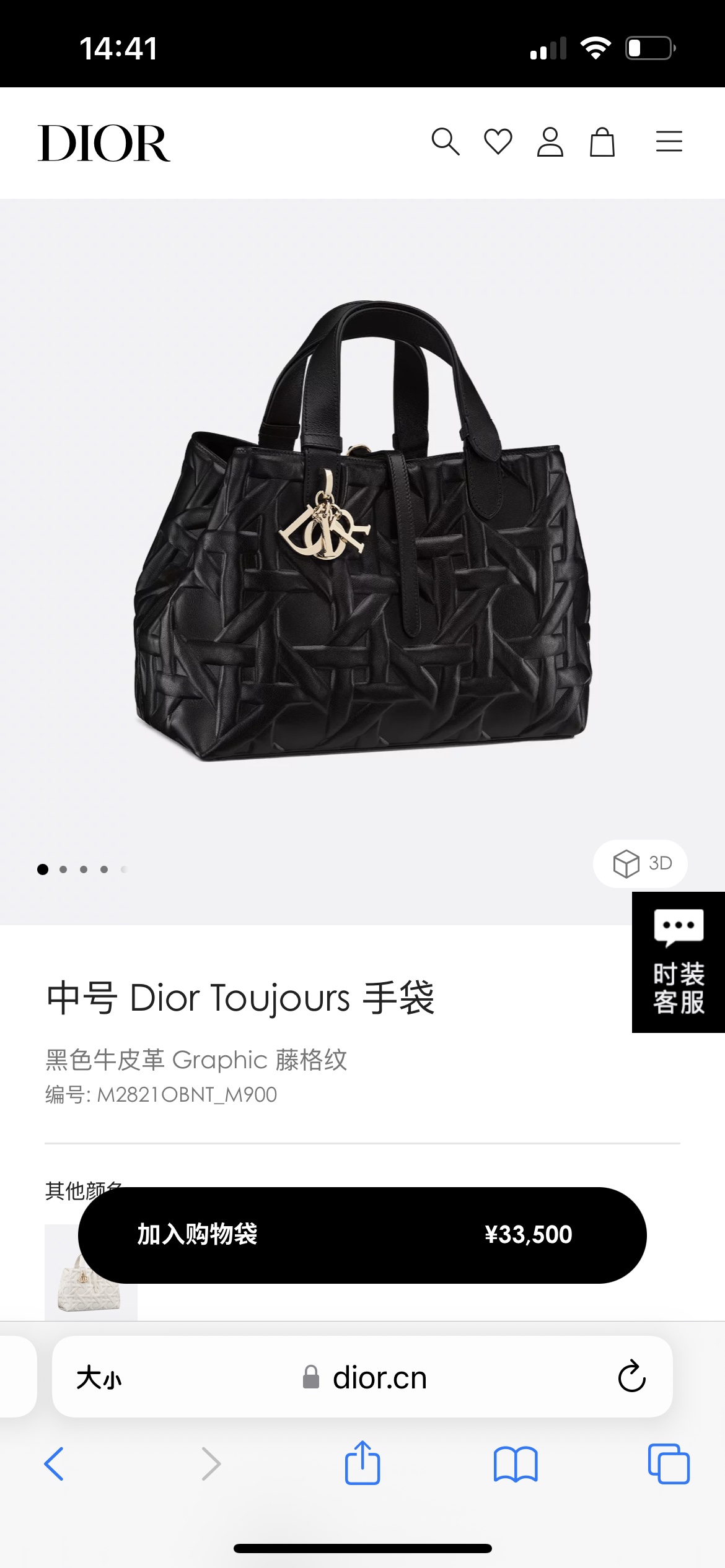Tap 加入购物袋 to add bag to cart
The width and height of the screenshot is (725, 1568).
(x=362, y=1234)
